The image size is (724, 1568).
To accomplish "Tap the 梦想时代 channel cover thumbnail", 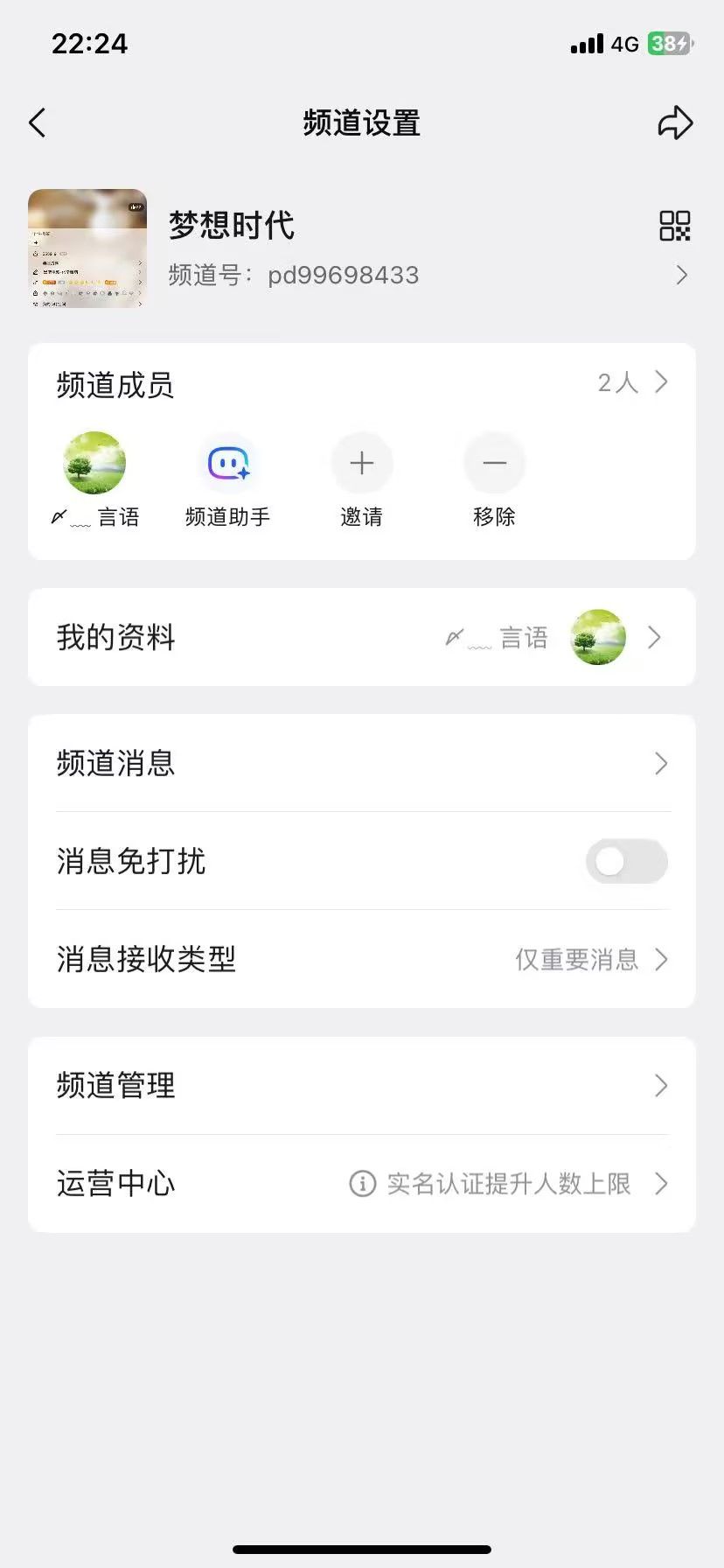I will (87, 248).
